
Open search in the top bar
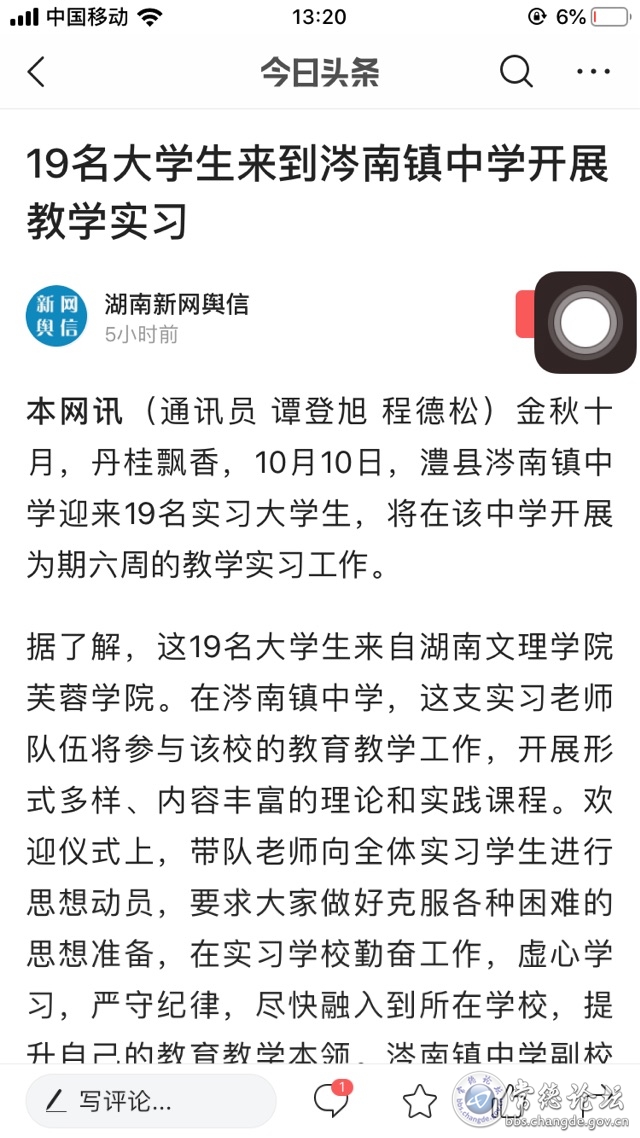tap(516, 71)
